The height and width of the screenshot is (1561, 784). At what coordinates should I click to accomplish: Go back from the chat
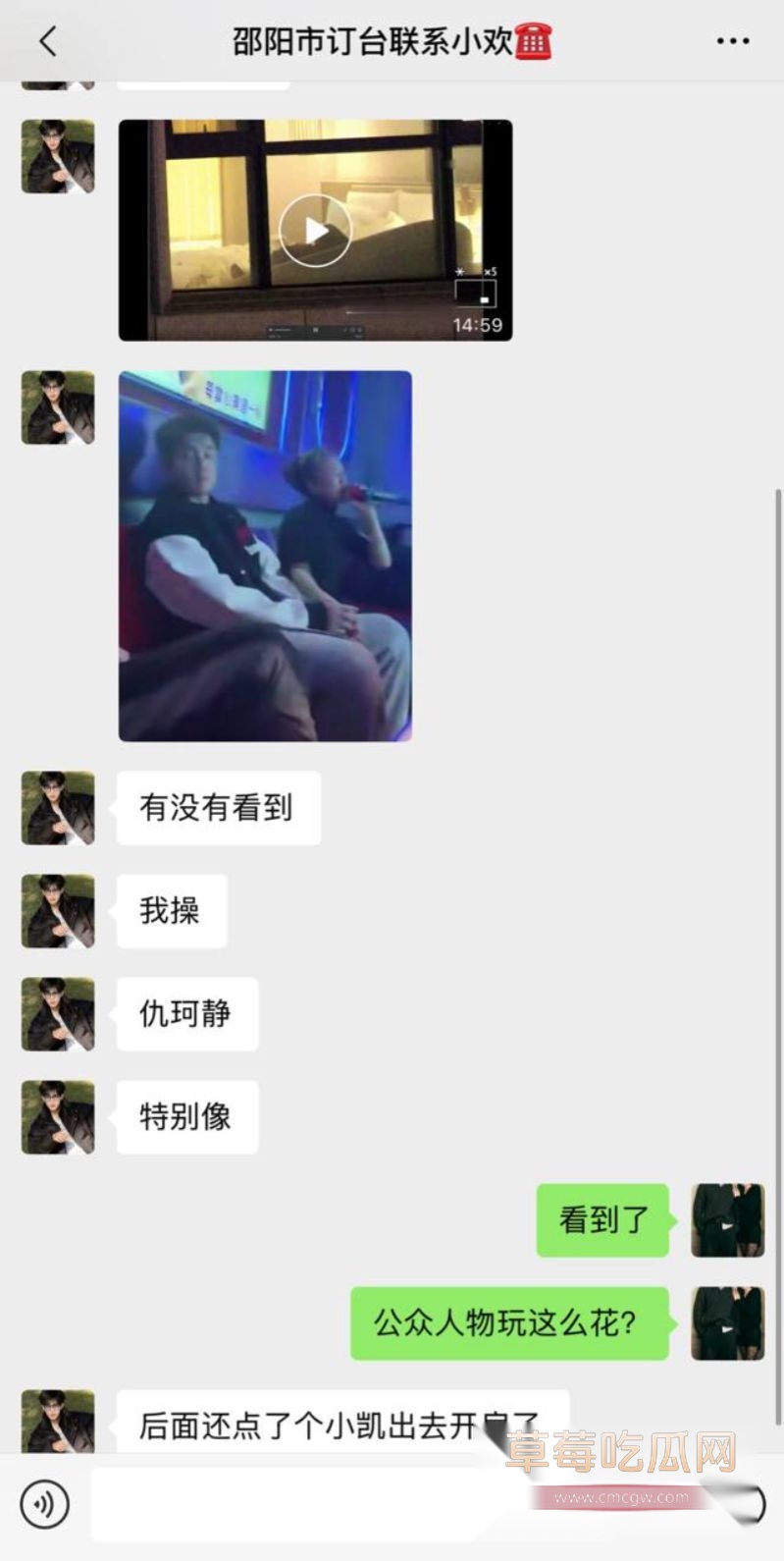[x=47, y=41]
